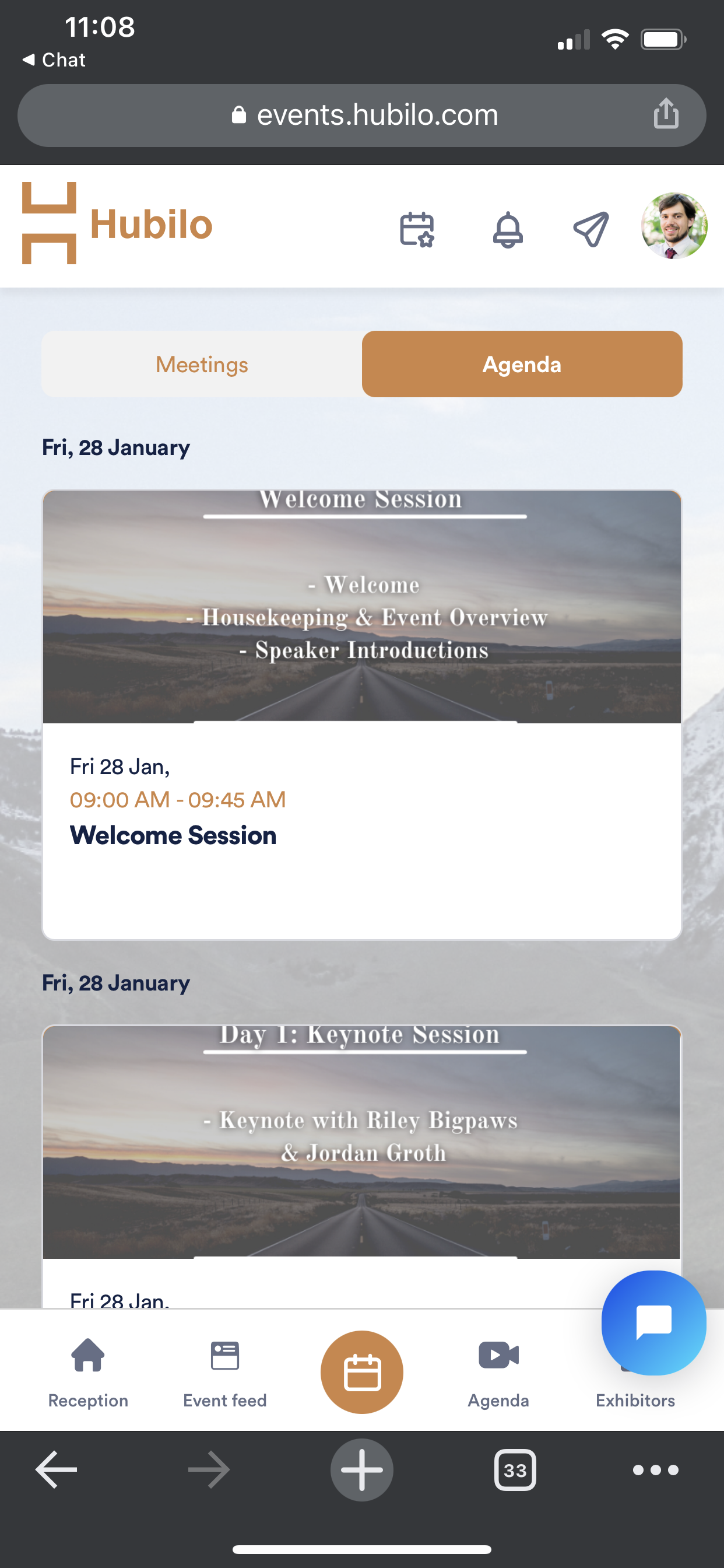Open a new browser tab

point(361,1469)
